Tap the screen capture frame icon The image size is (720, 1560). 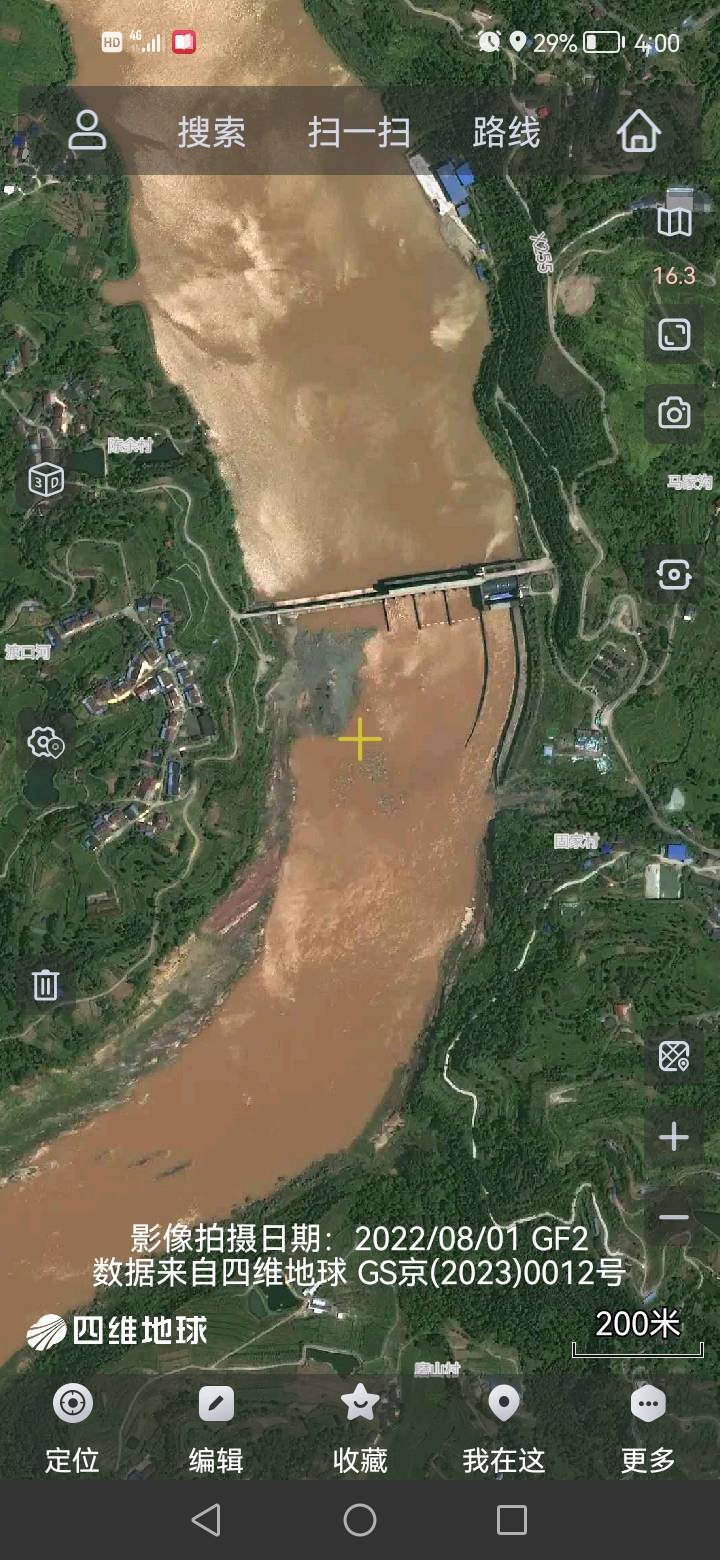click(x=674, y=574)
